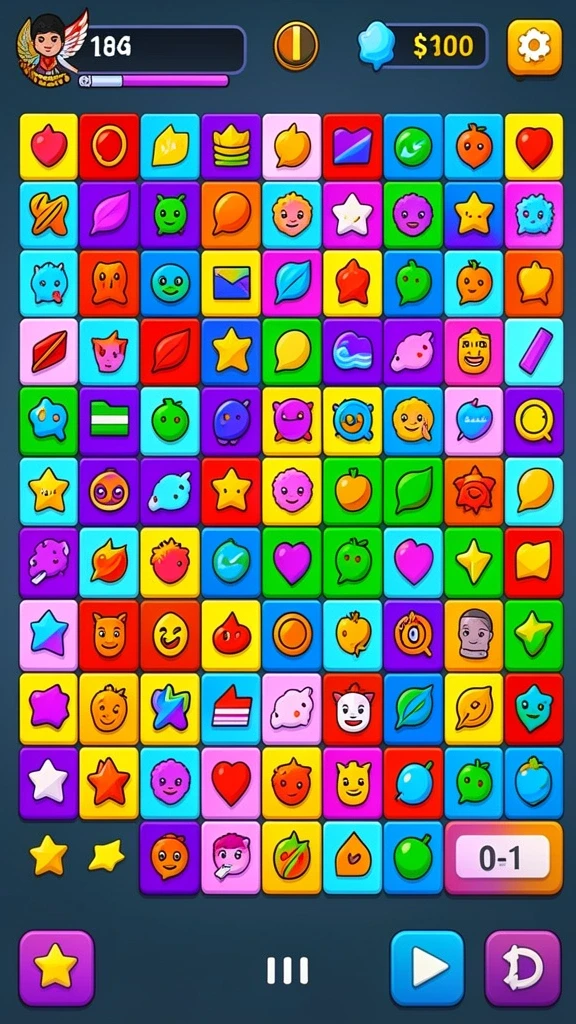Tap the purple D button
This screenshot has width=576, height=1024.
pyautogui.click(x=522, y=968)
